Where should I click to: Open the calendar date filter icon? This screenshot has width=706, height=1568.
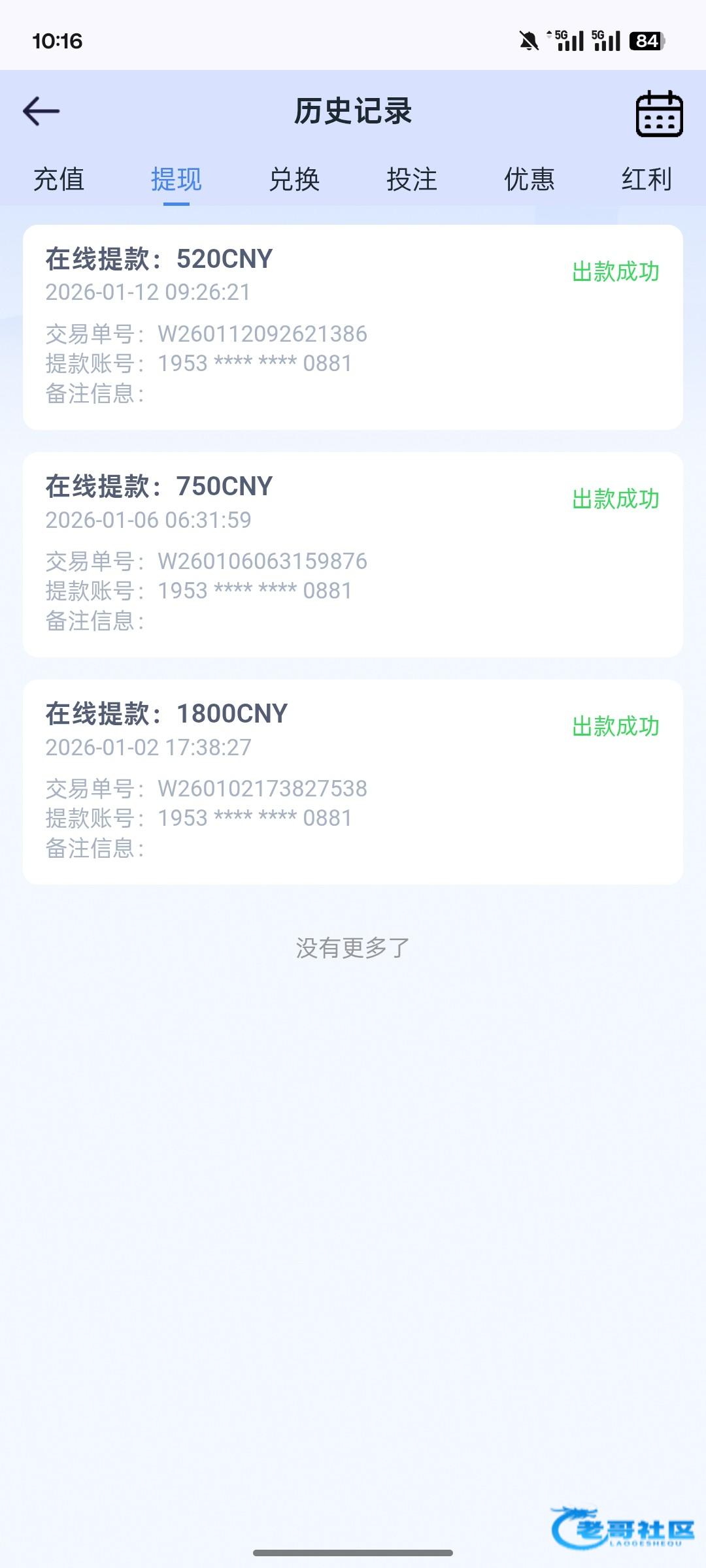coord(659,114)
